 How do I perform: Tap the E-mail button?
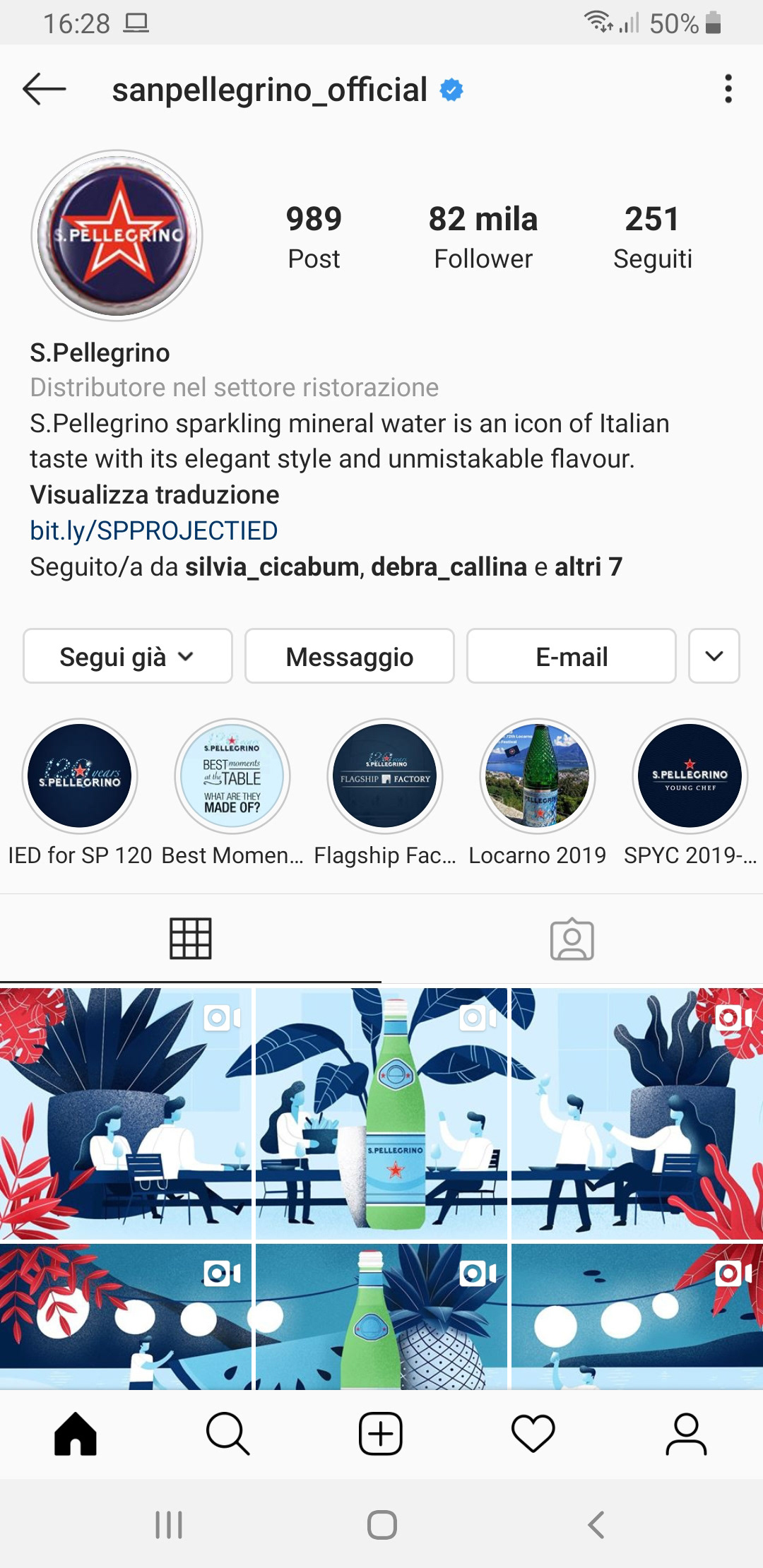coord(572,656)
